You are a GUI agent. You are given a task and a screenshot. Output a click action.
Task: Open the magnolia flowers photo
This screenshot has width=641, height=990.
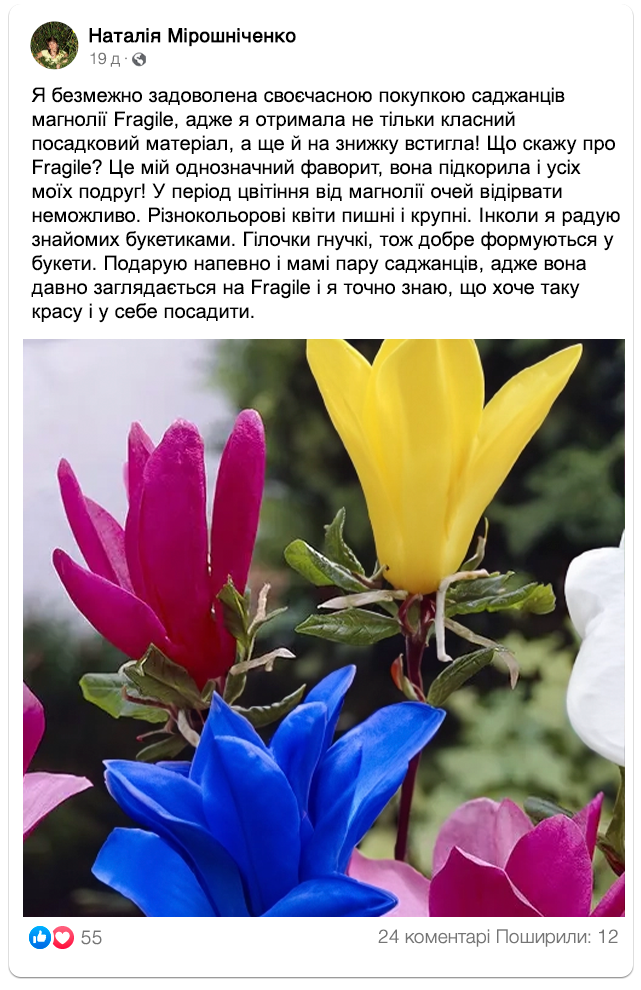pos(323,627)
